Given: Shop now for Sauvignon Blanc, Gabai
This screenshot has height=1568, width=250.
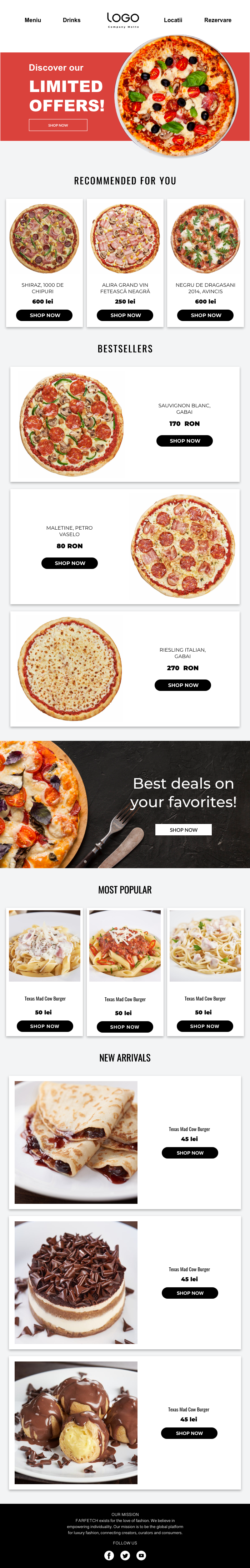Looking at the screenshot, I should [184, 441].
